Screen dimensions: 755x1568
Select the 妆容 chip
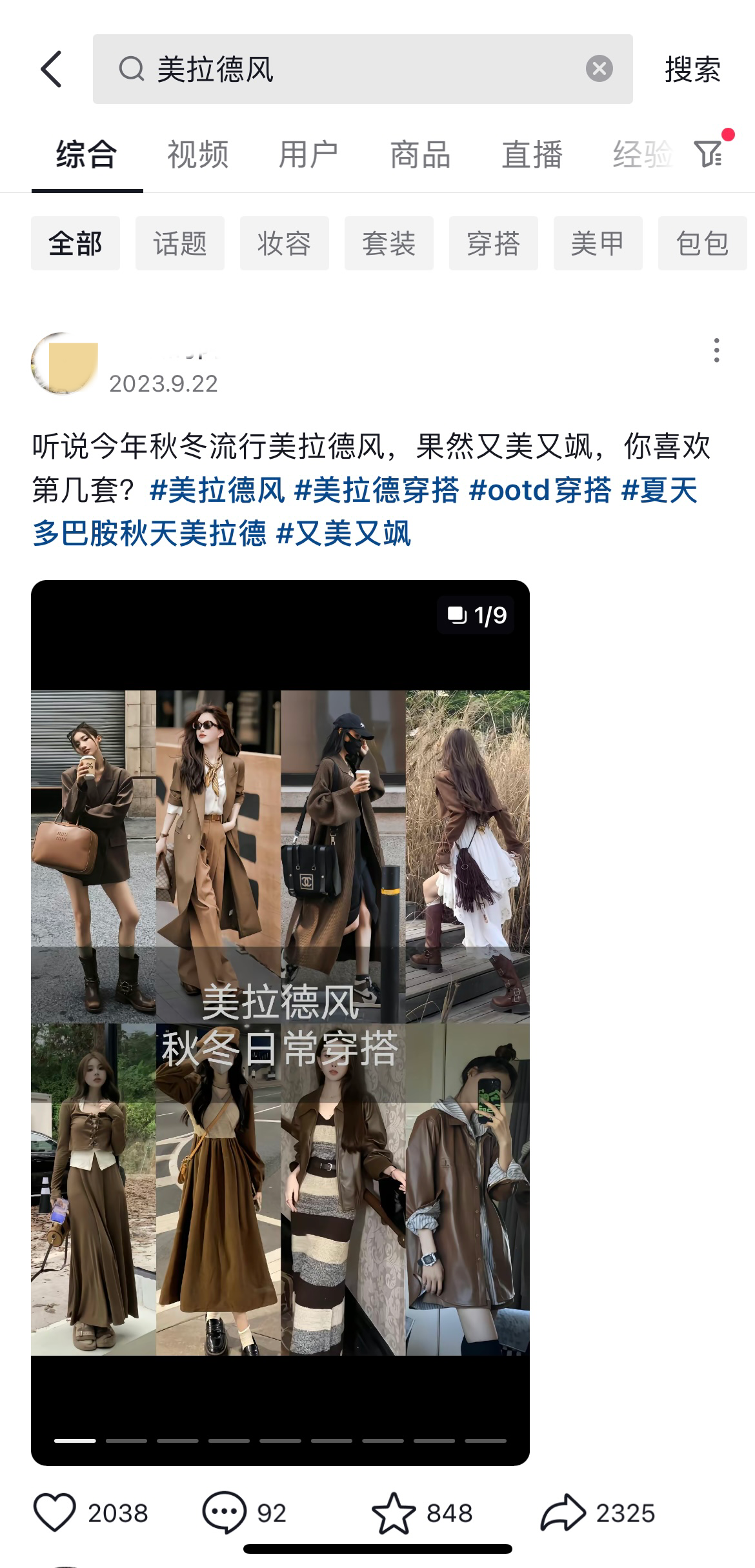click(x=284, y=243)
